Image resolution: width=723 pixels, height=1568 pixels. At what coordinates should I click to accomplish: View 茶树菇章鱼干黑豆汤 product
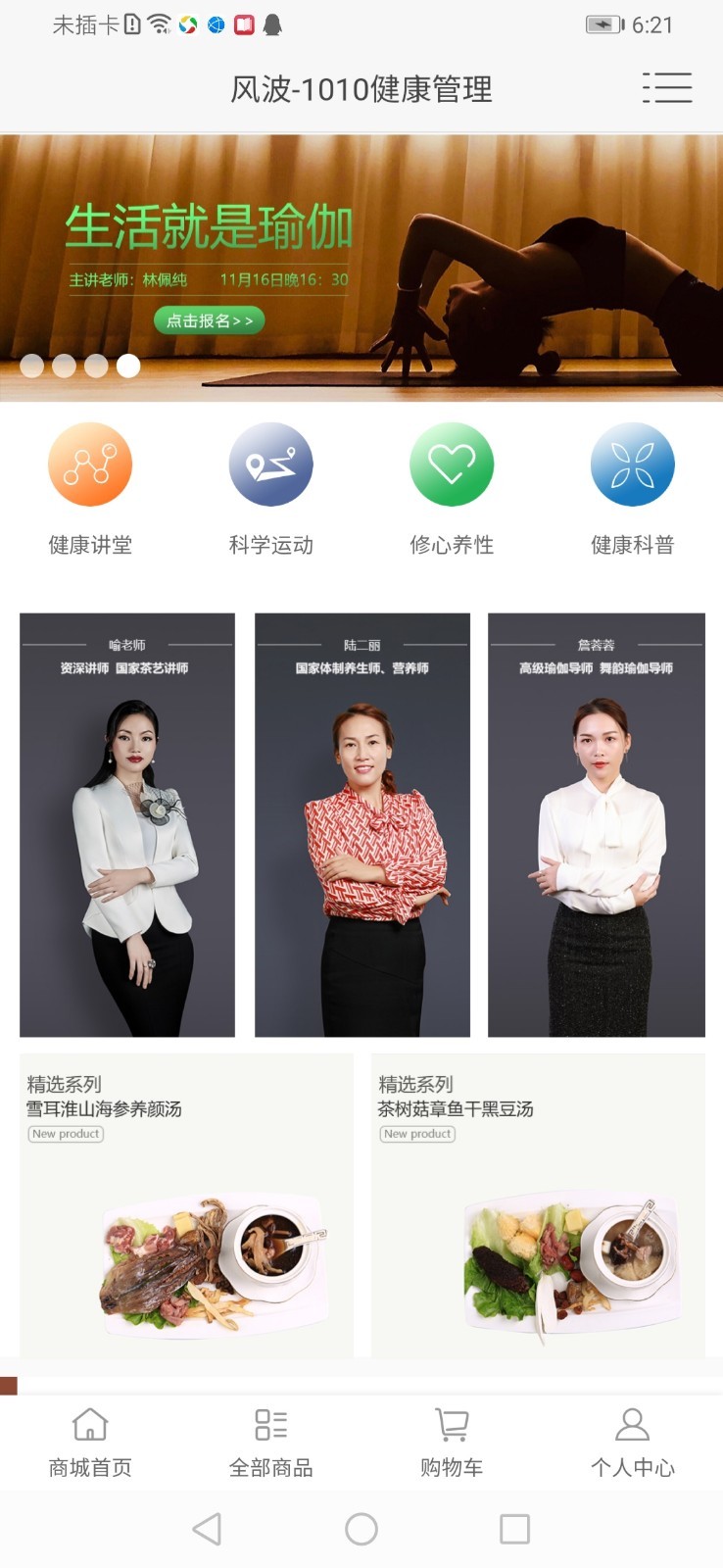point(538,1204)
